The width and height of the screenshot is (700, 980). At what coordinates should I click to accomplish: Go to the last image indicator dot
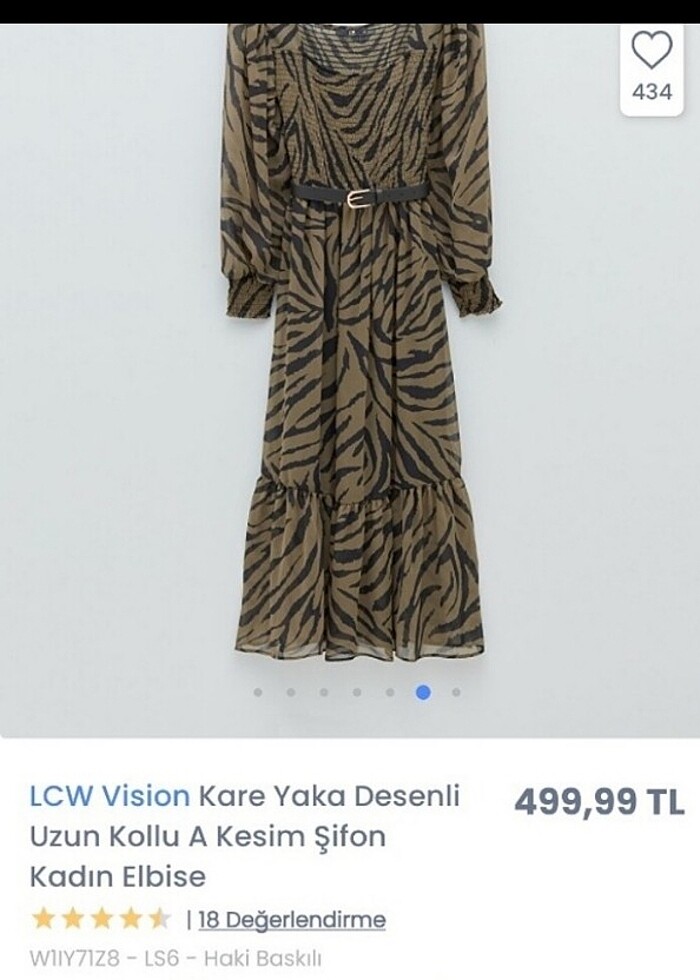[456, 692]
